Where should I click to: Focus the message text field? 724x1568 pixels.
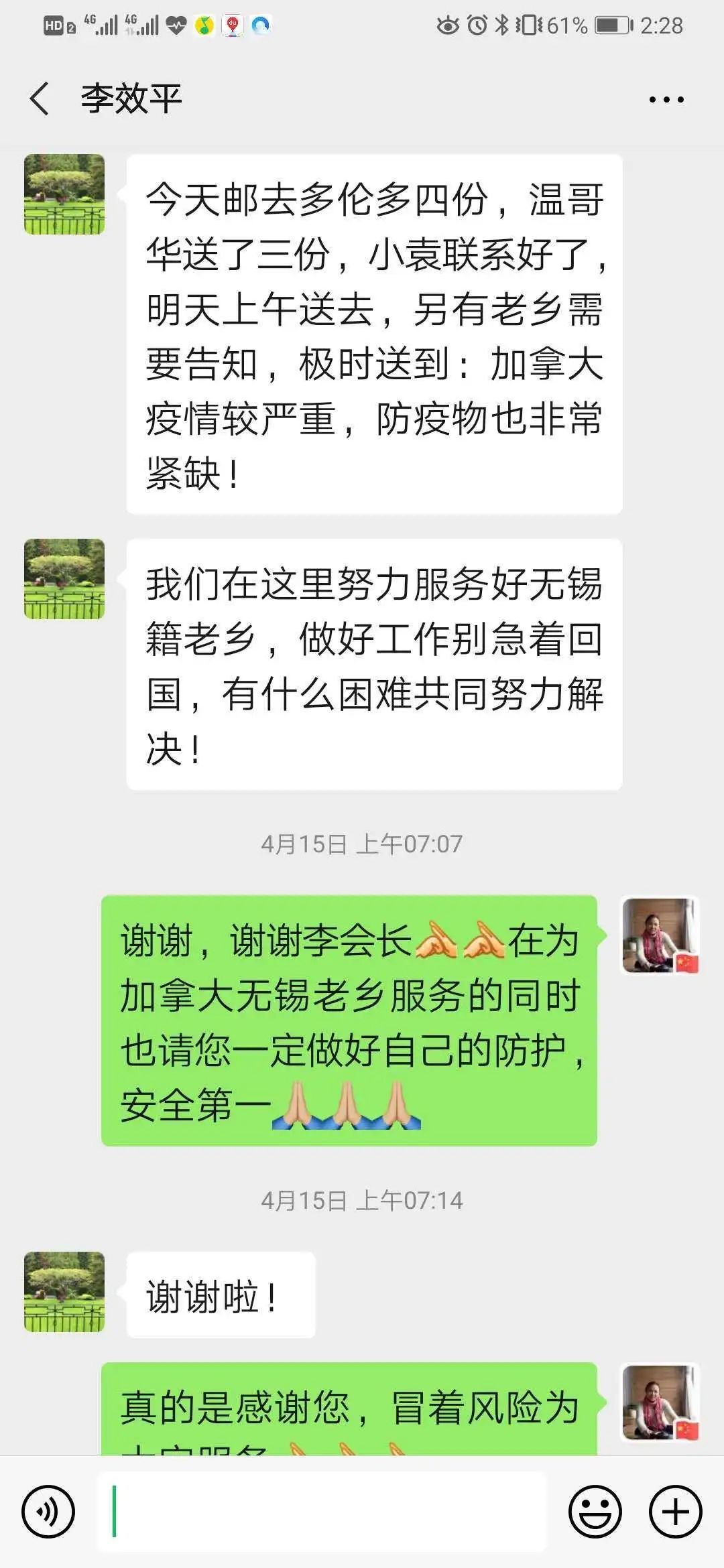pyautogui.click(x=322, y=1512)
